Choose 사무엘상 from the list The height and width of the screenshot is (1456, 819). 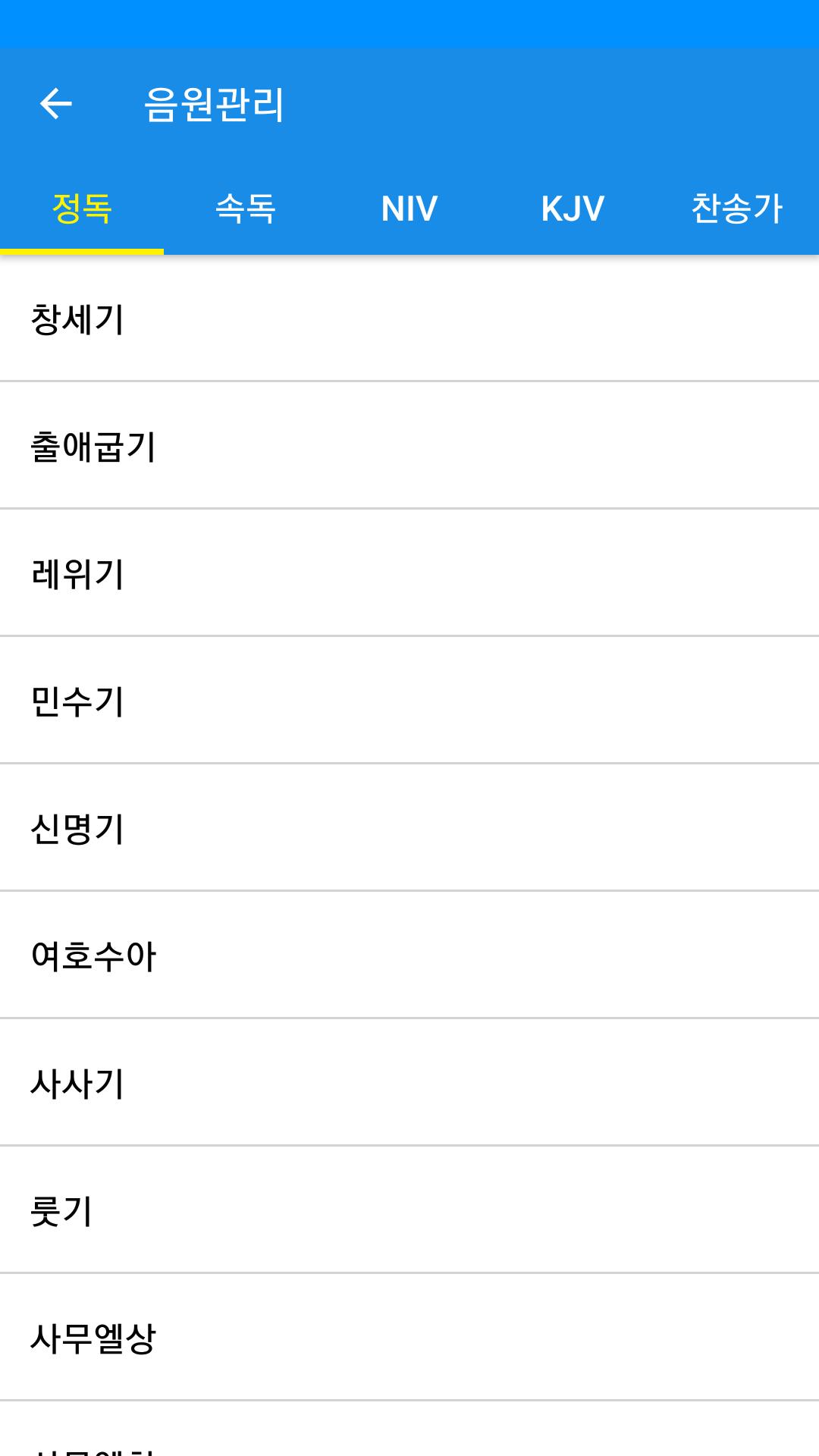point(409,1338)
